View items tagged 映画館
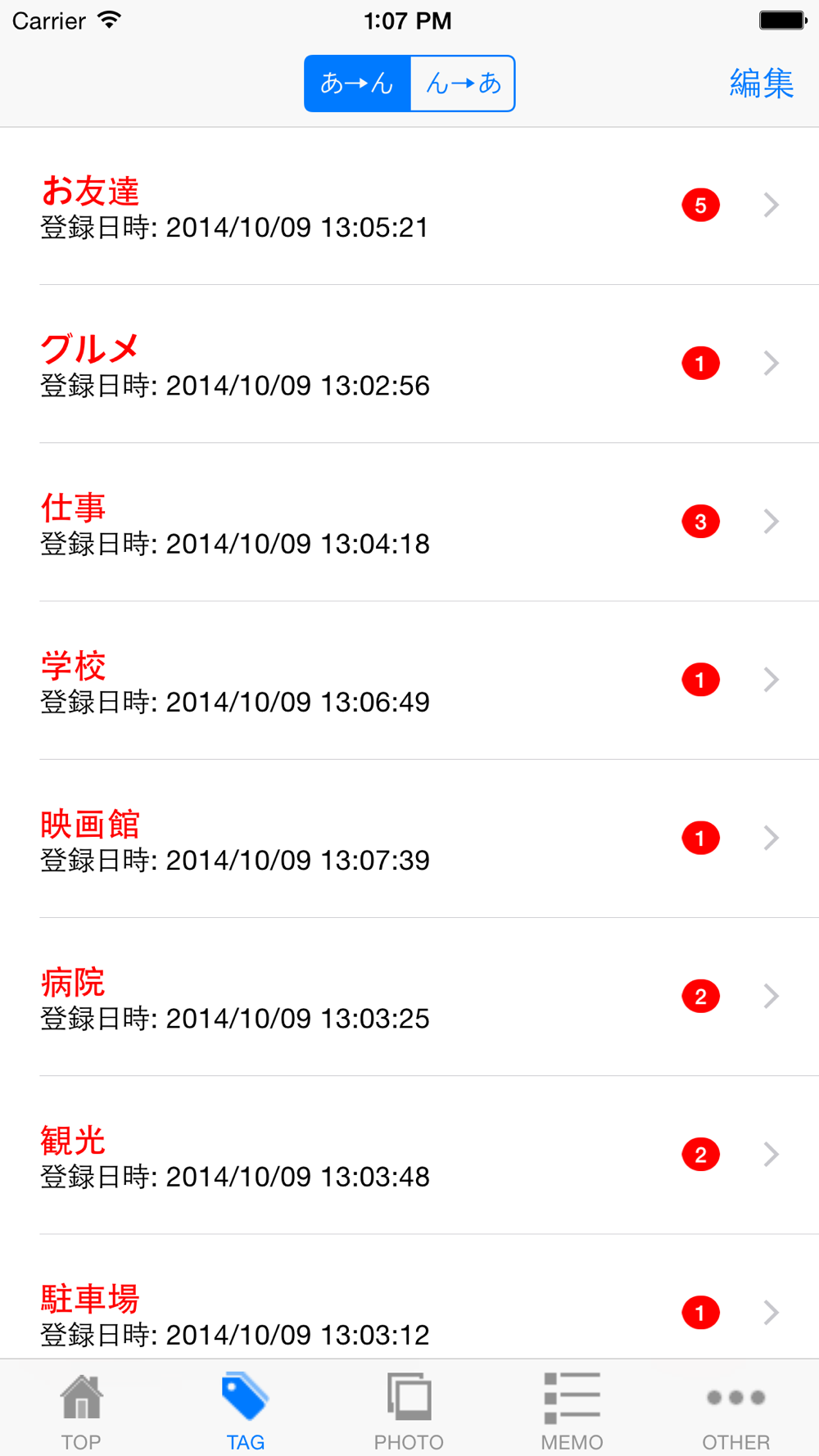The height and width of the screenshot is (1456, 819). tap(409, 839)
